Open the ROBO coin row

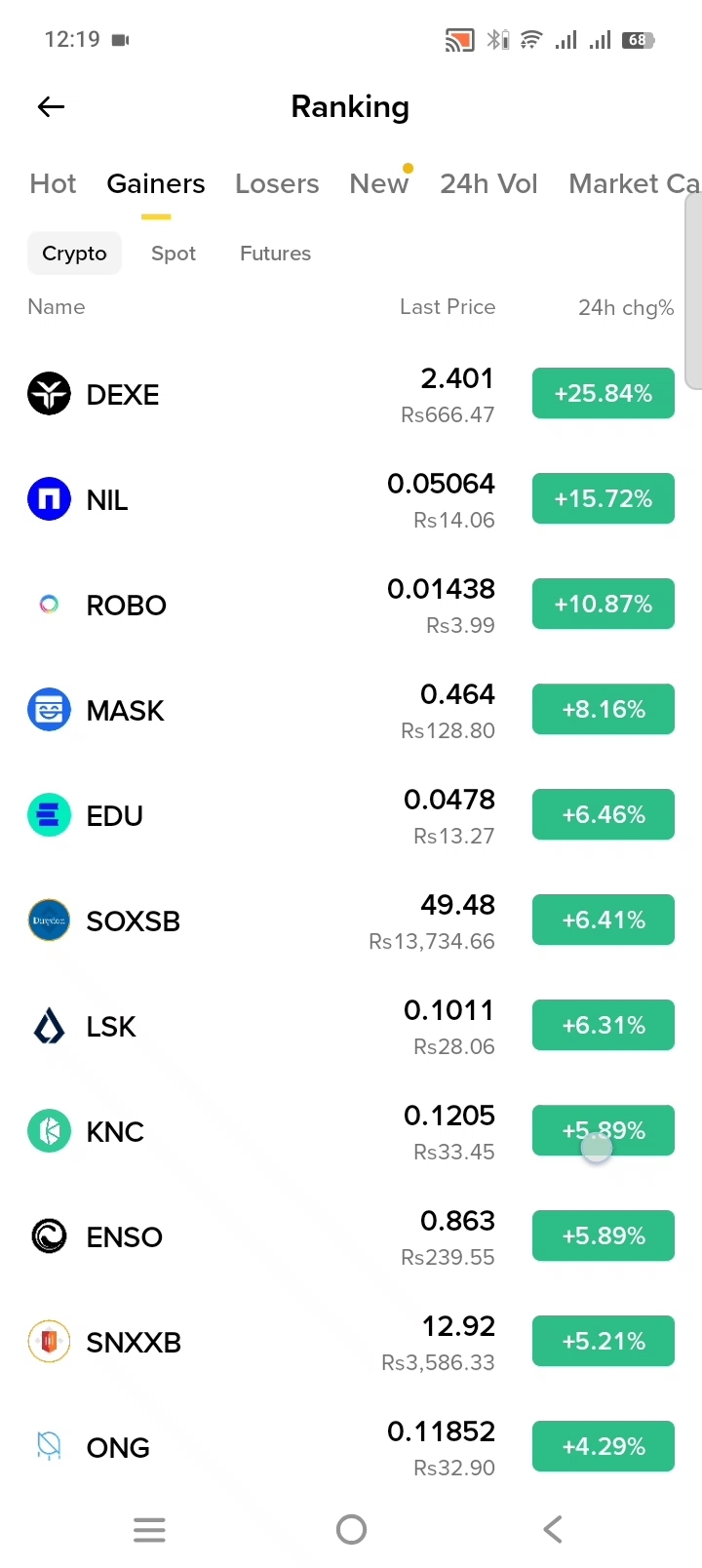(351, 605)
